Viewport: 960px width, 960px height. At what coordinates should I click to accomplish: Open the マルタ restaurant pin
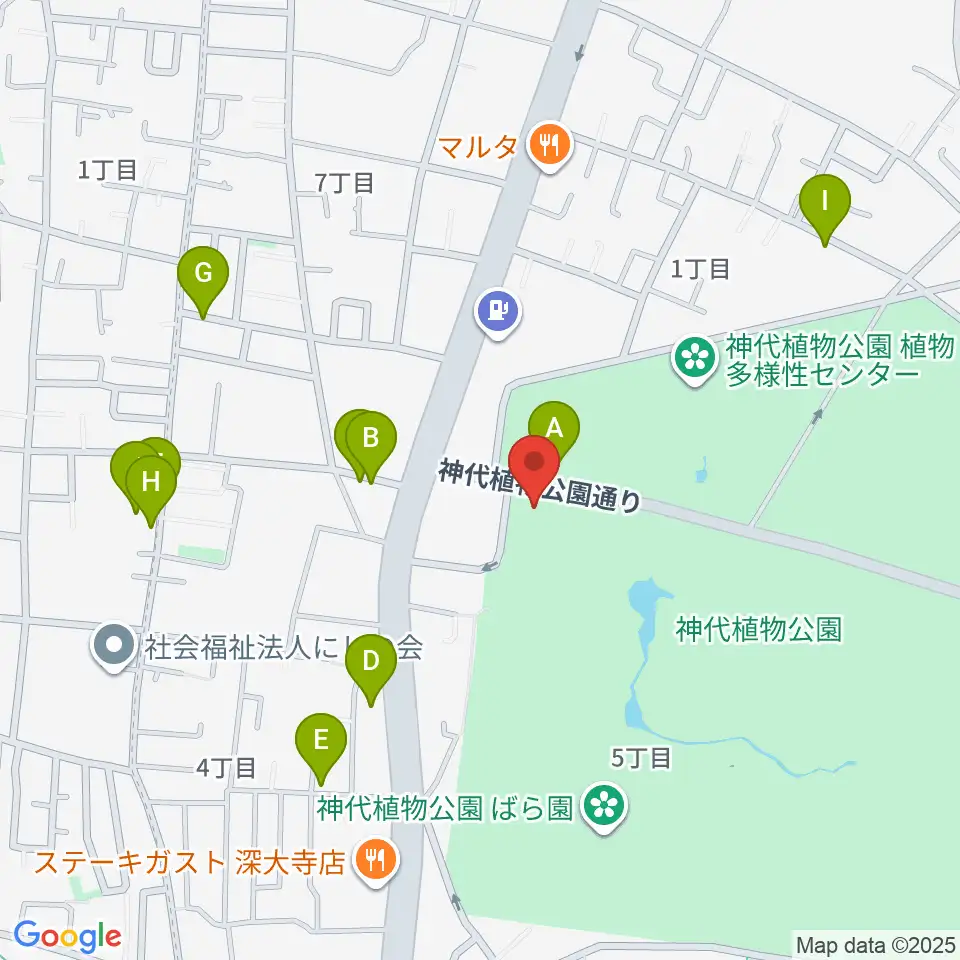coord(550,146)
